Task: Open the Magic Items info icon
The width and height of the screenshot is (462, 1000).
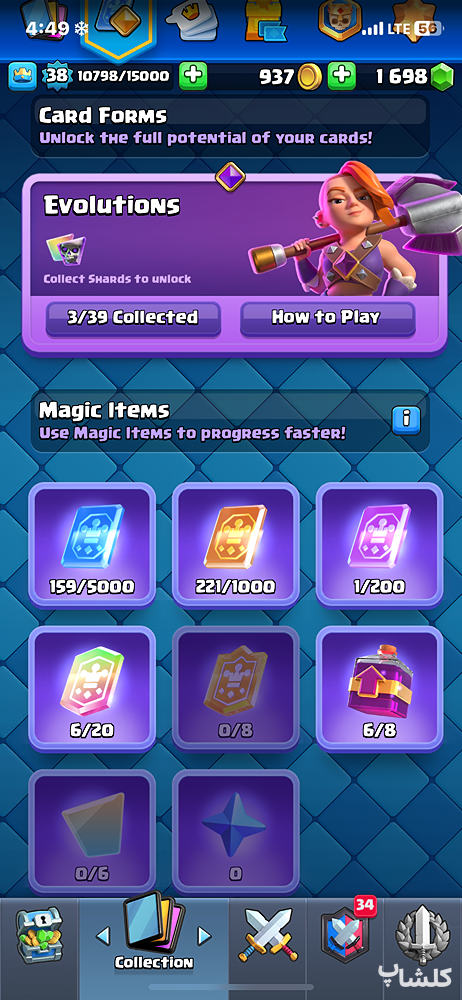Action: [406, 420]
